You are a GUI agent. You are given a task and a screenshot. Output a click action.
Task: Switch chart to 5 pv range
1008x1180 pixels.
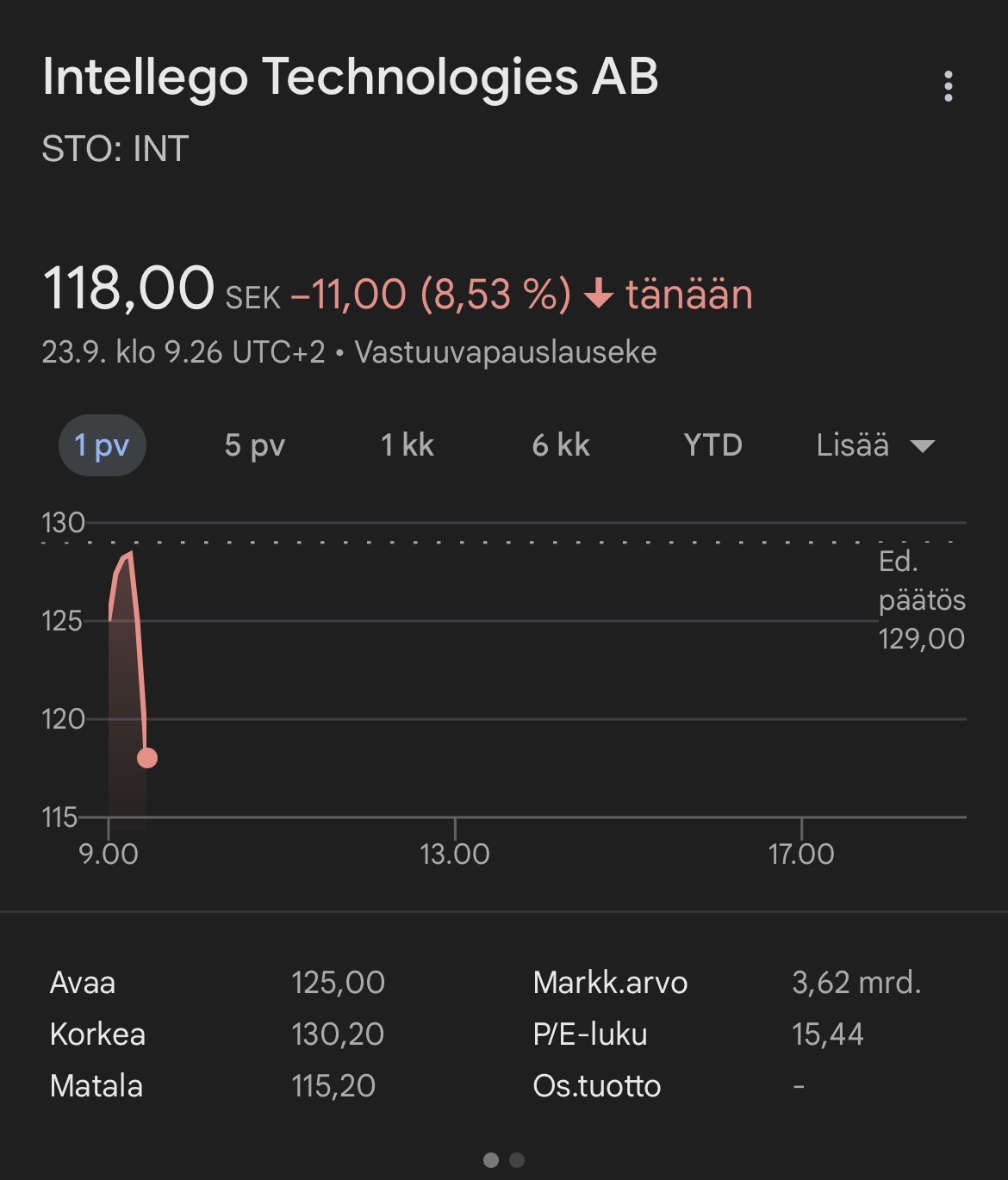[254, 445]
